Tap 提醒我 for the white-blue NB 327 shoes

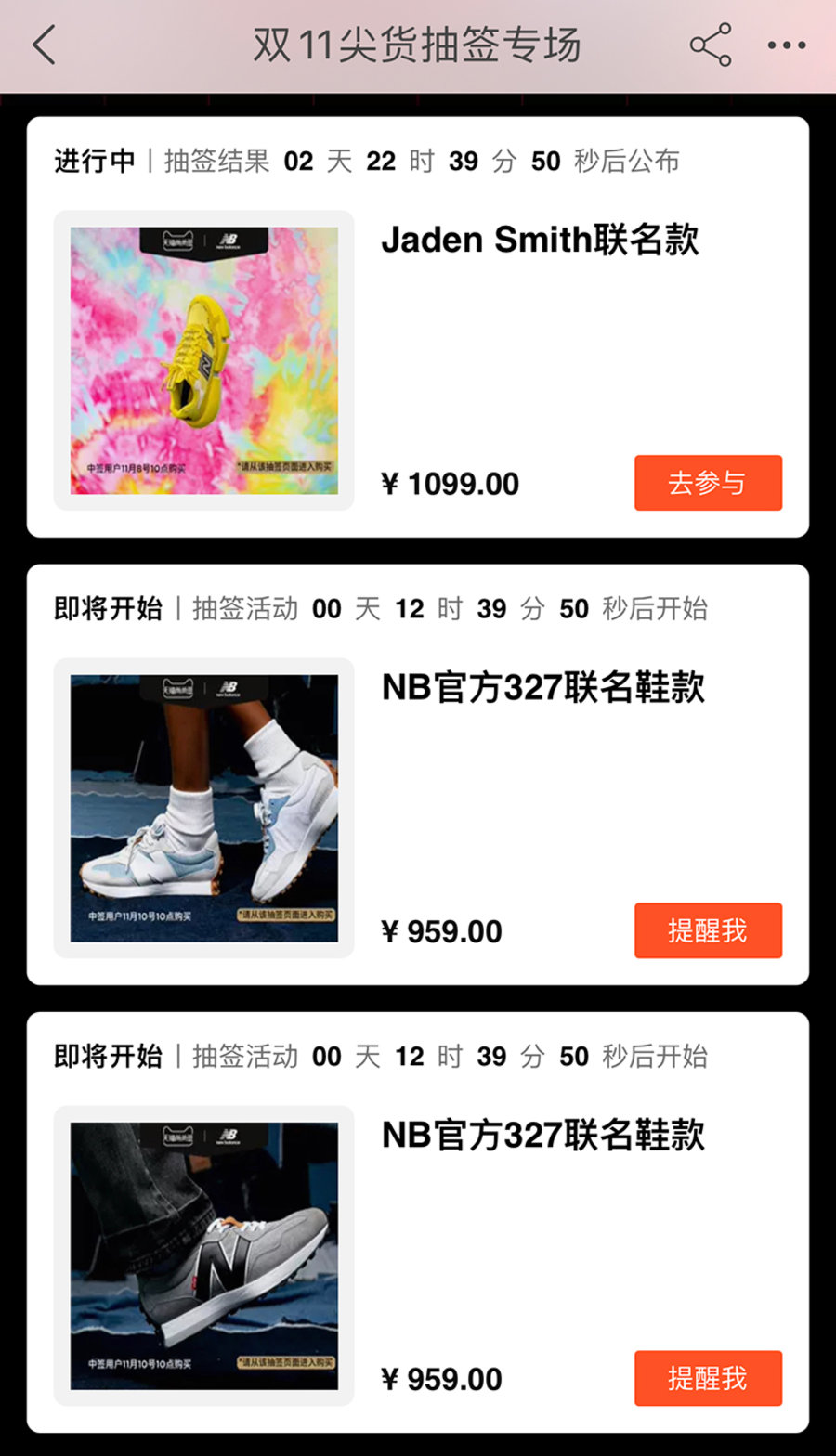(708, 930)
